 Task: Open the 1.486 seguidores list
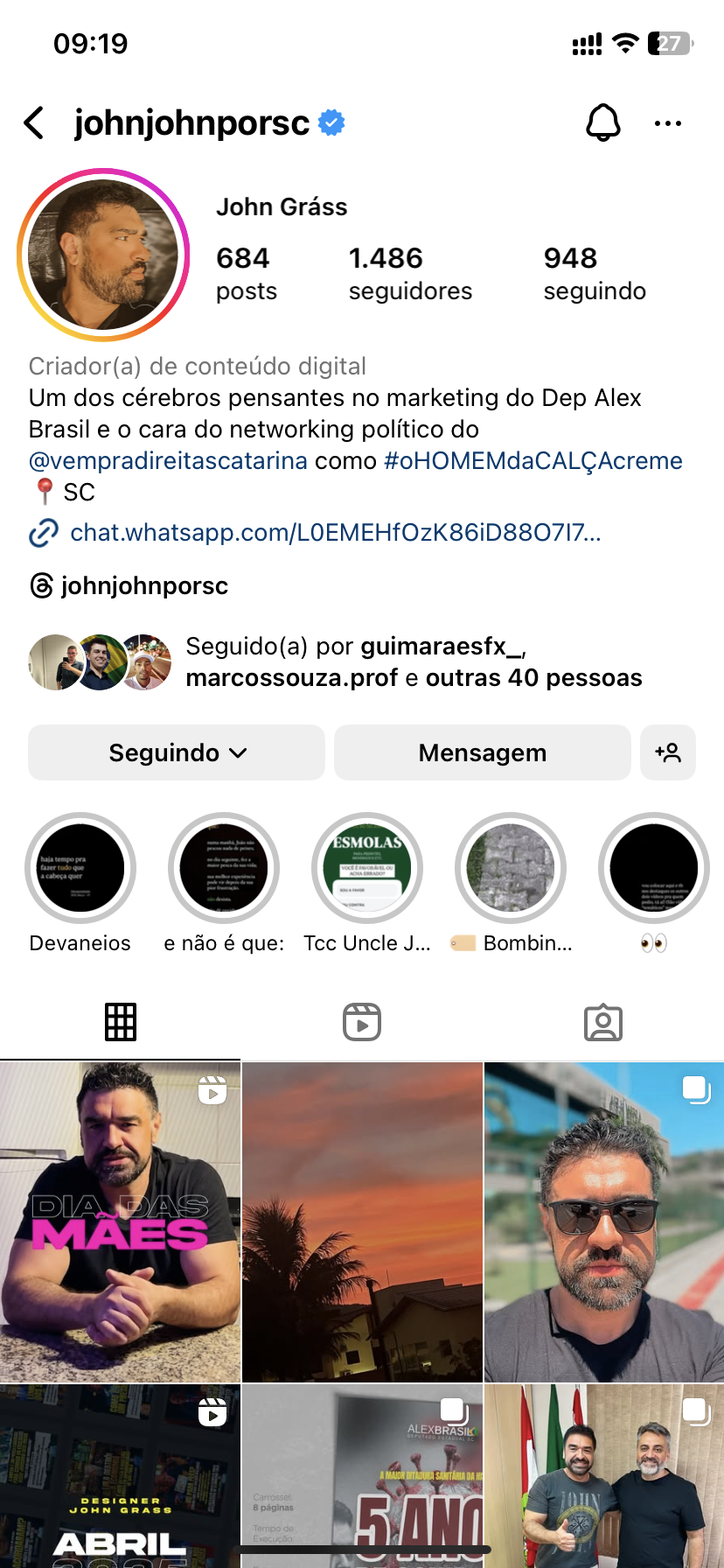[x=409, y=273]
